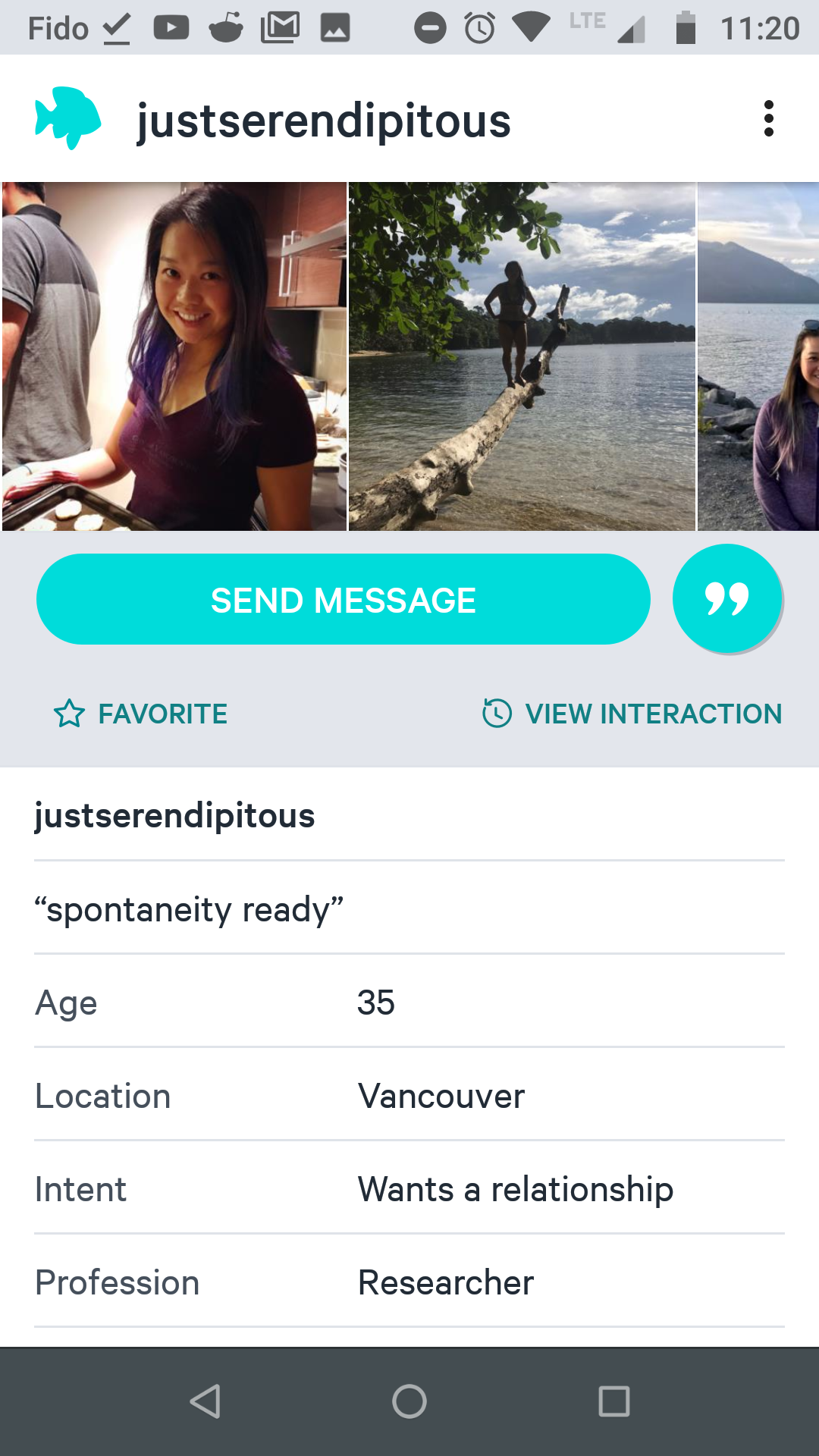The height and width of the screenshot is (1456, 819).
Task: View the photo of the log over water
Action: (x=522, y=356)
